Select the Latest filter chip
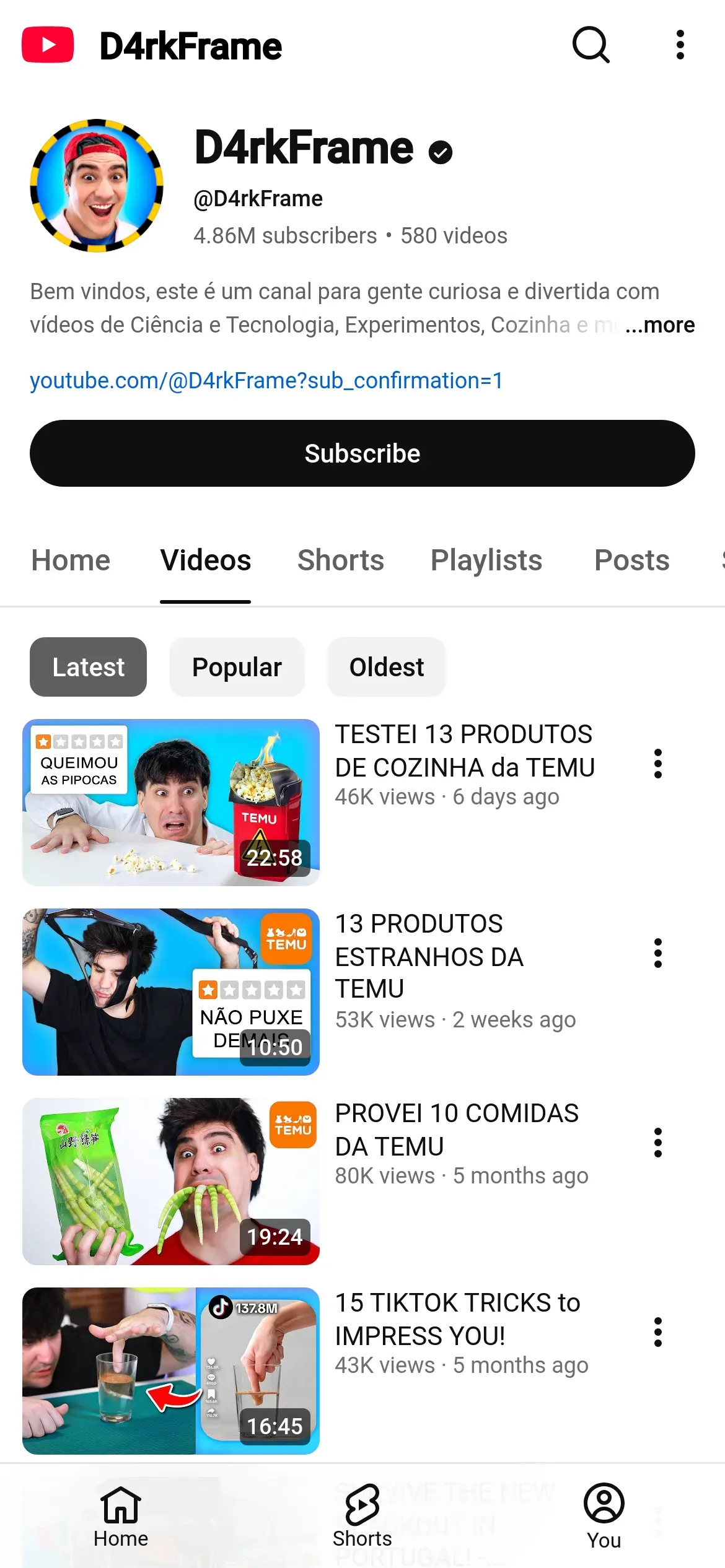The width and height of the screenshot is (725, 1568). 88,667
